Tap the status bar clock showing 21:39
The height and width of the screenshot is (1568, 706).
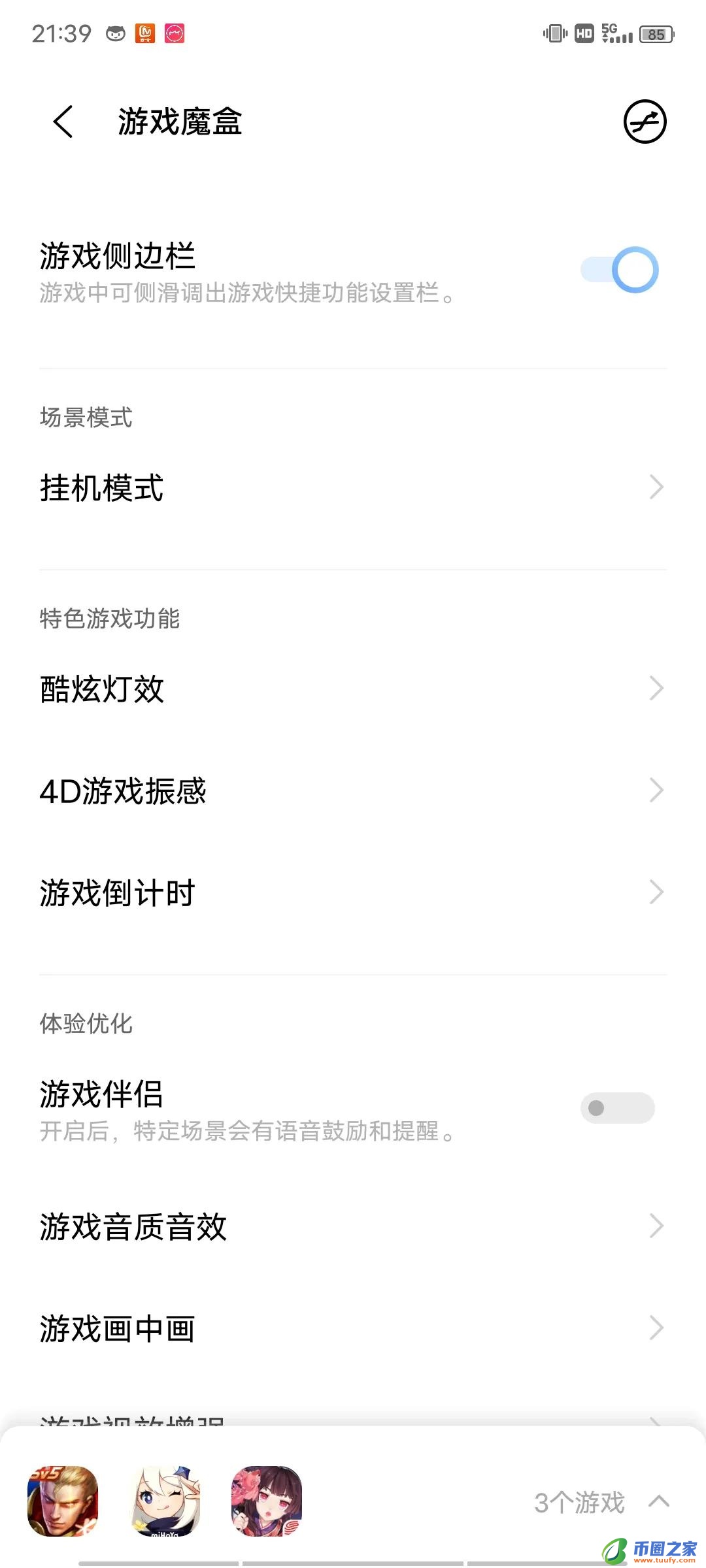(63, 33)
